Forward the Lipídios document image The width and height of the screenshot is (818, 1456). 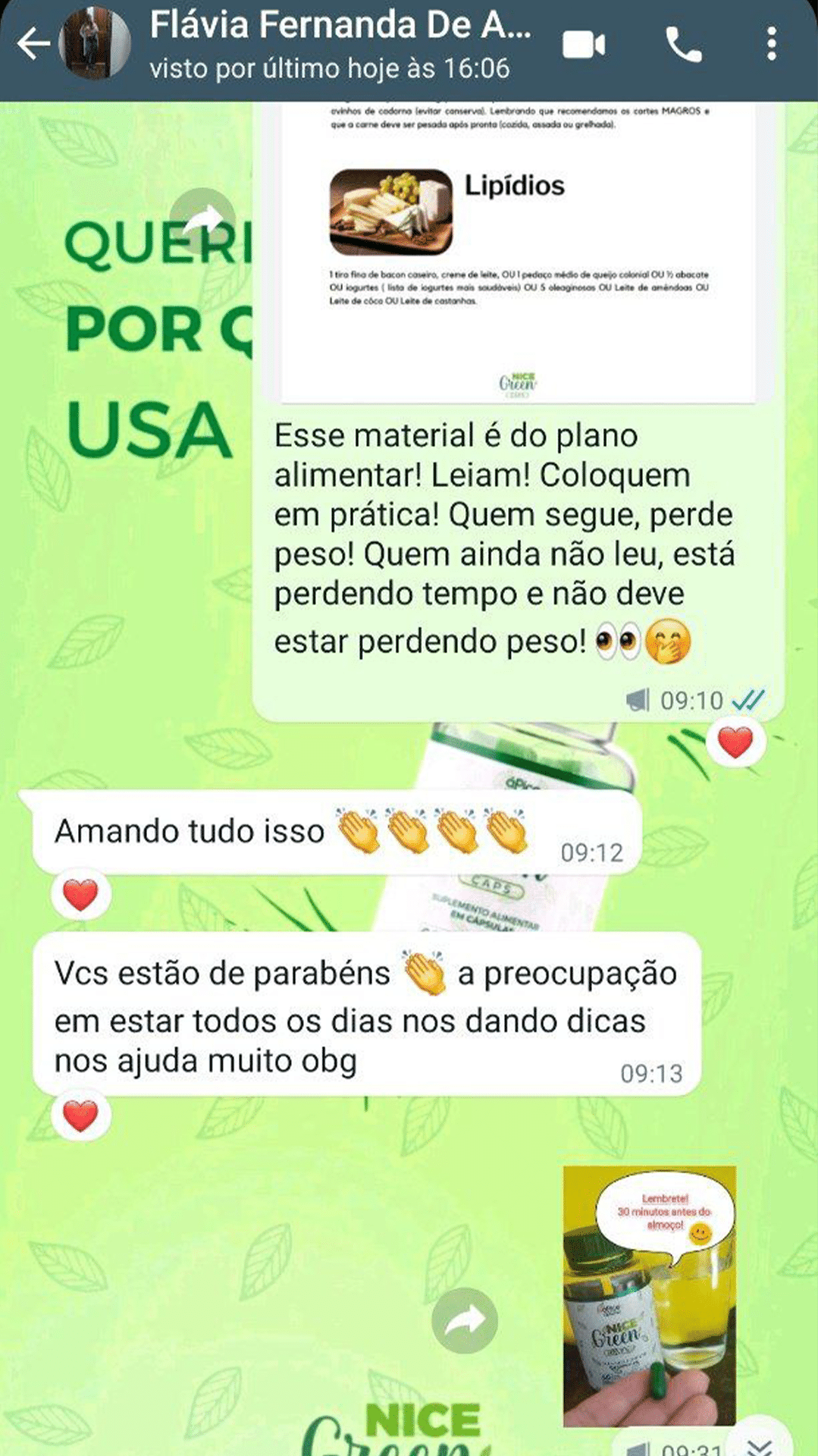tap(202, 221)
